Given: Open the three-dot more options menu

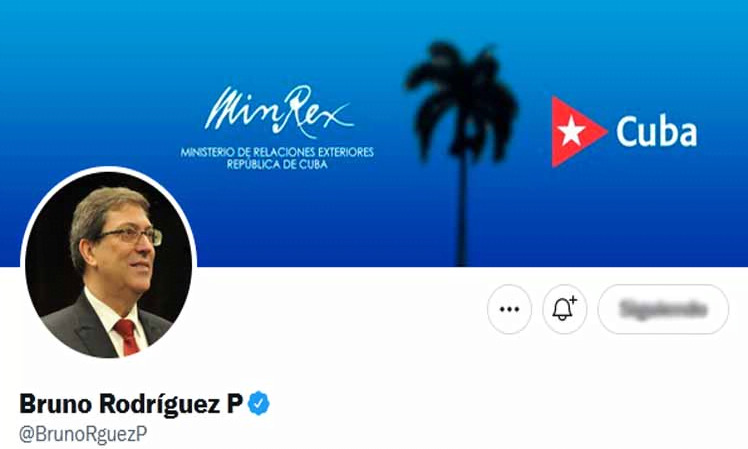Looking at the screenshot, I should (509, 309).
